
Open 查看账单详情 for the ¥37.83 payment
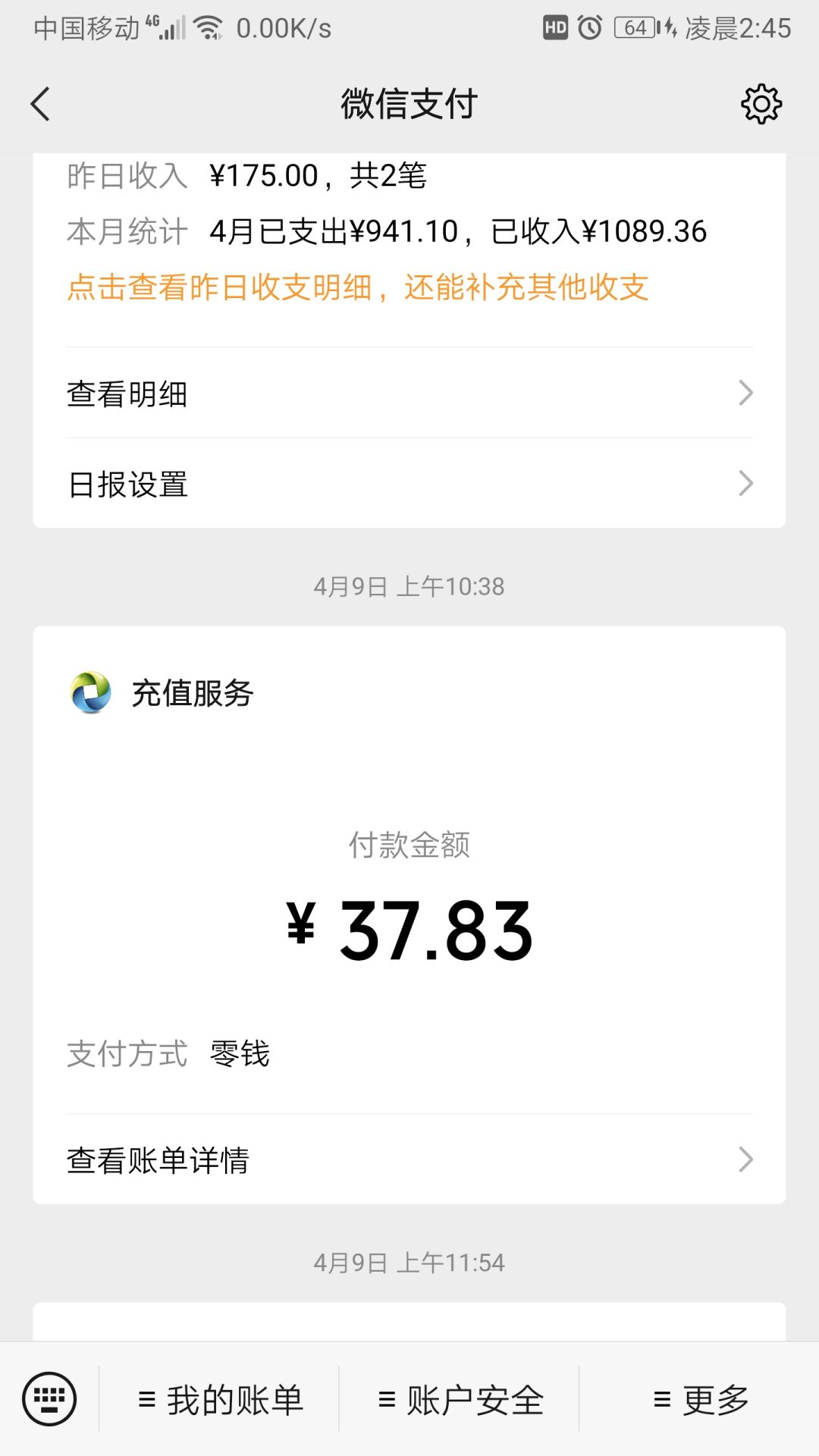pyautogui.click(x=409, y=1159)
